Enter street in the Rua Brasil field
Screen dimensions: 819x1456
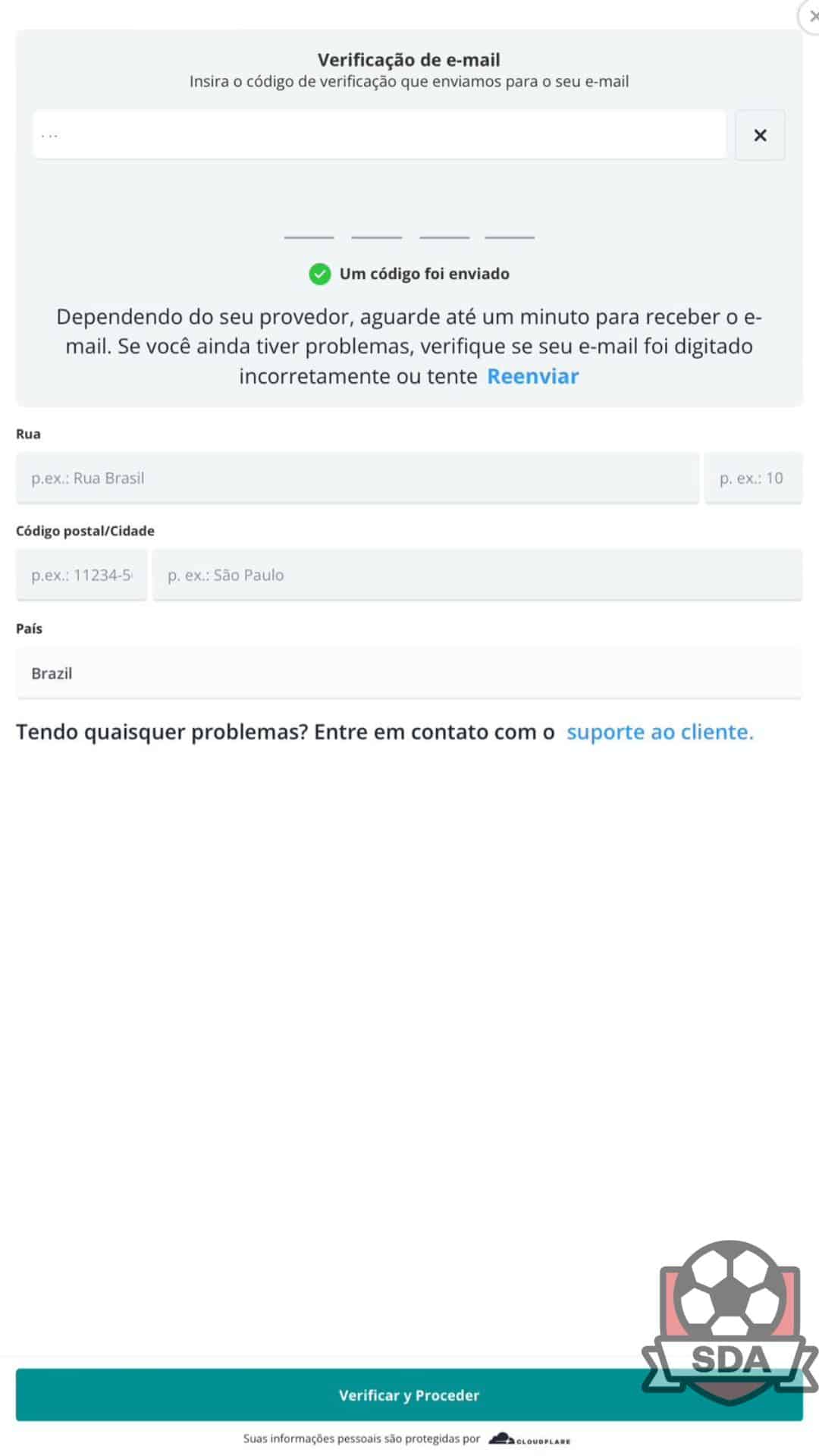click(357, 478)
